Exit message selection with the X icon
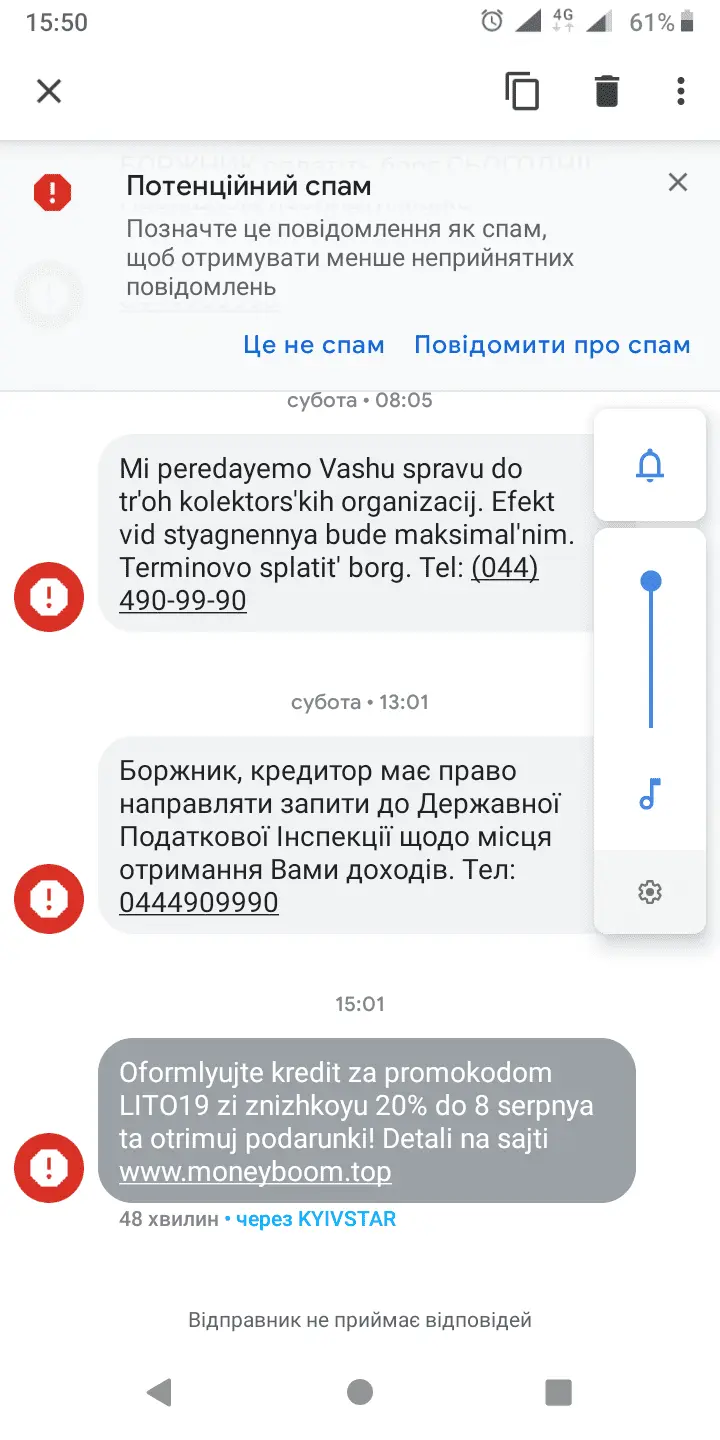Image resolution: width=720 pixels, height=1440 pixels. pos(48,91)
